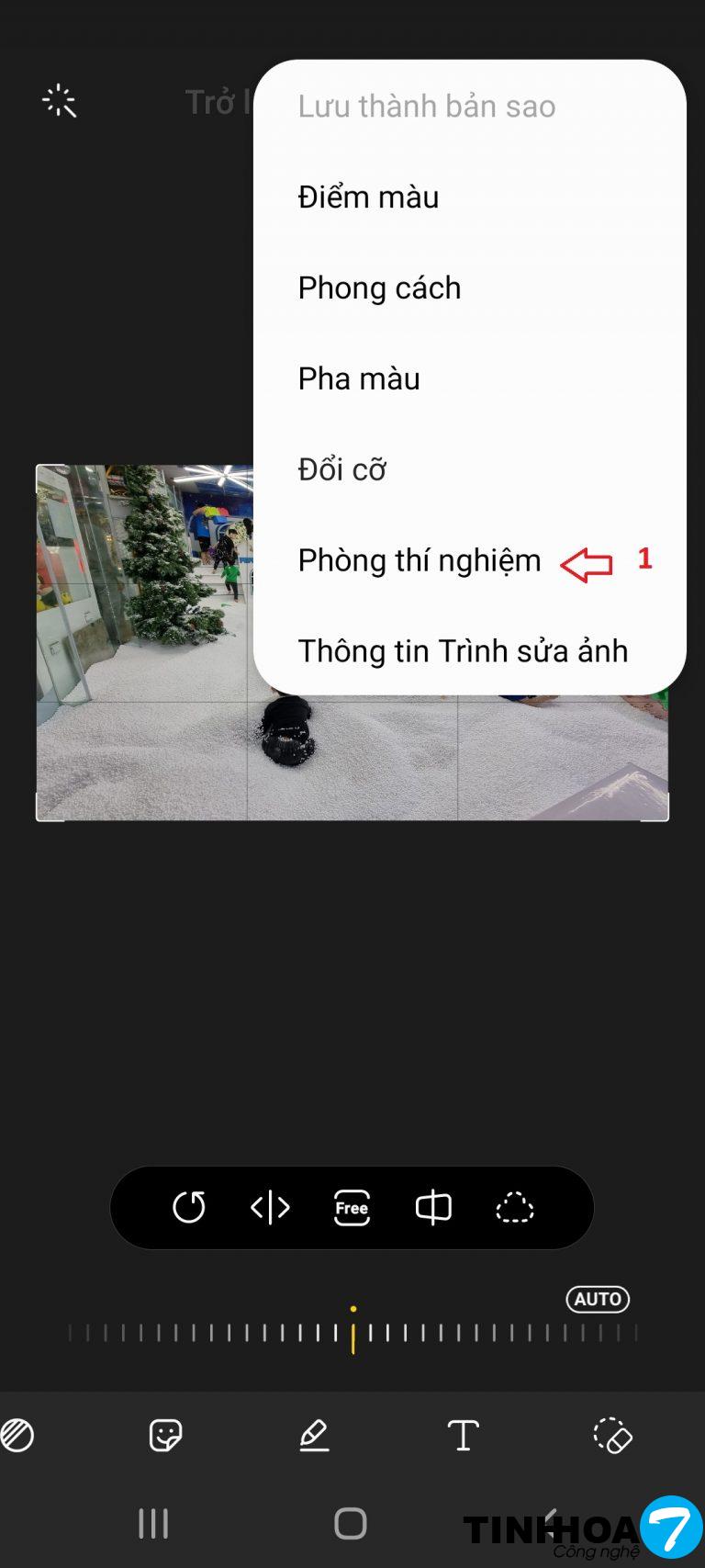The image size is (705, 1568).
Task: Rotate the photo with the rotate icon
Action: [189, 1207]
